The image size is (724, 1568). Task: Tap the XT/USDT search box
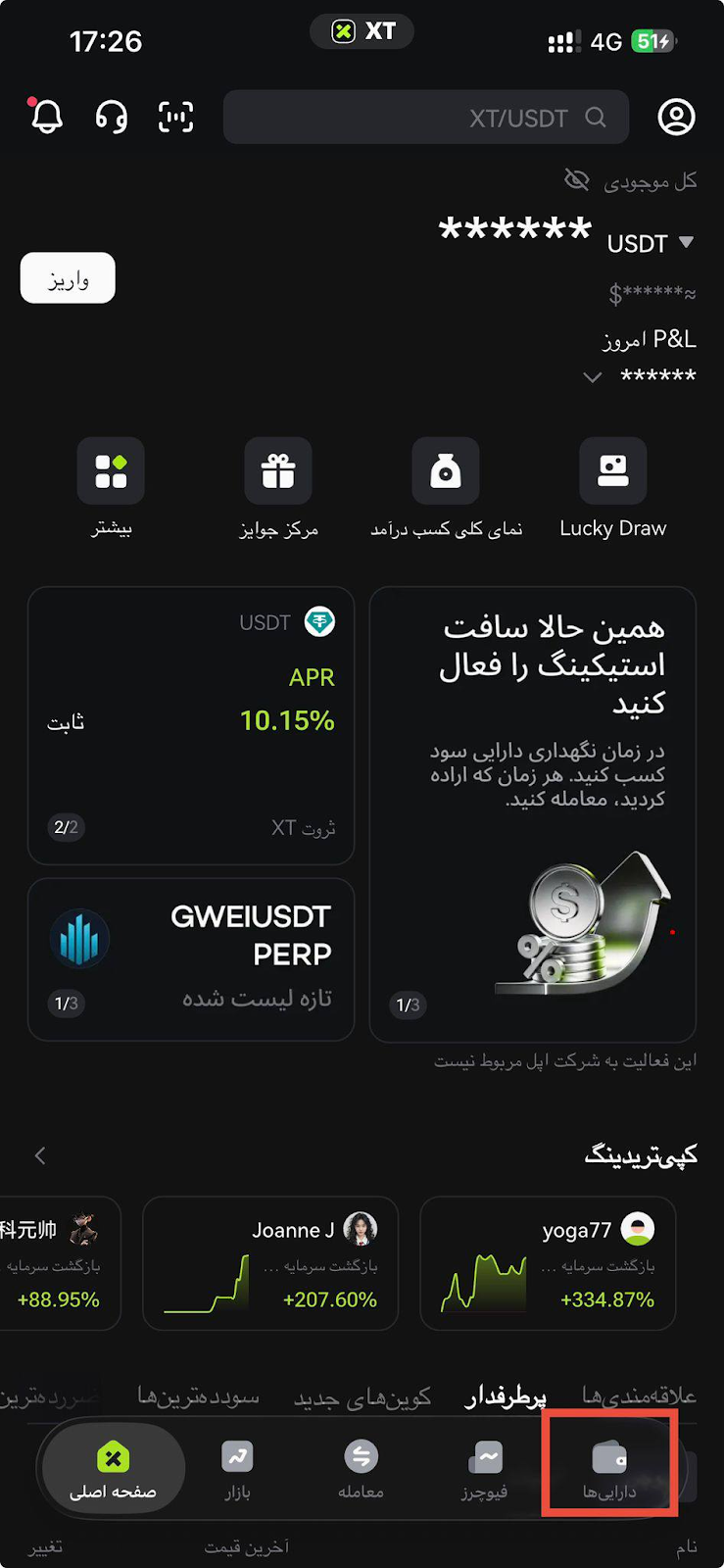[426, 118]
